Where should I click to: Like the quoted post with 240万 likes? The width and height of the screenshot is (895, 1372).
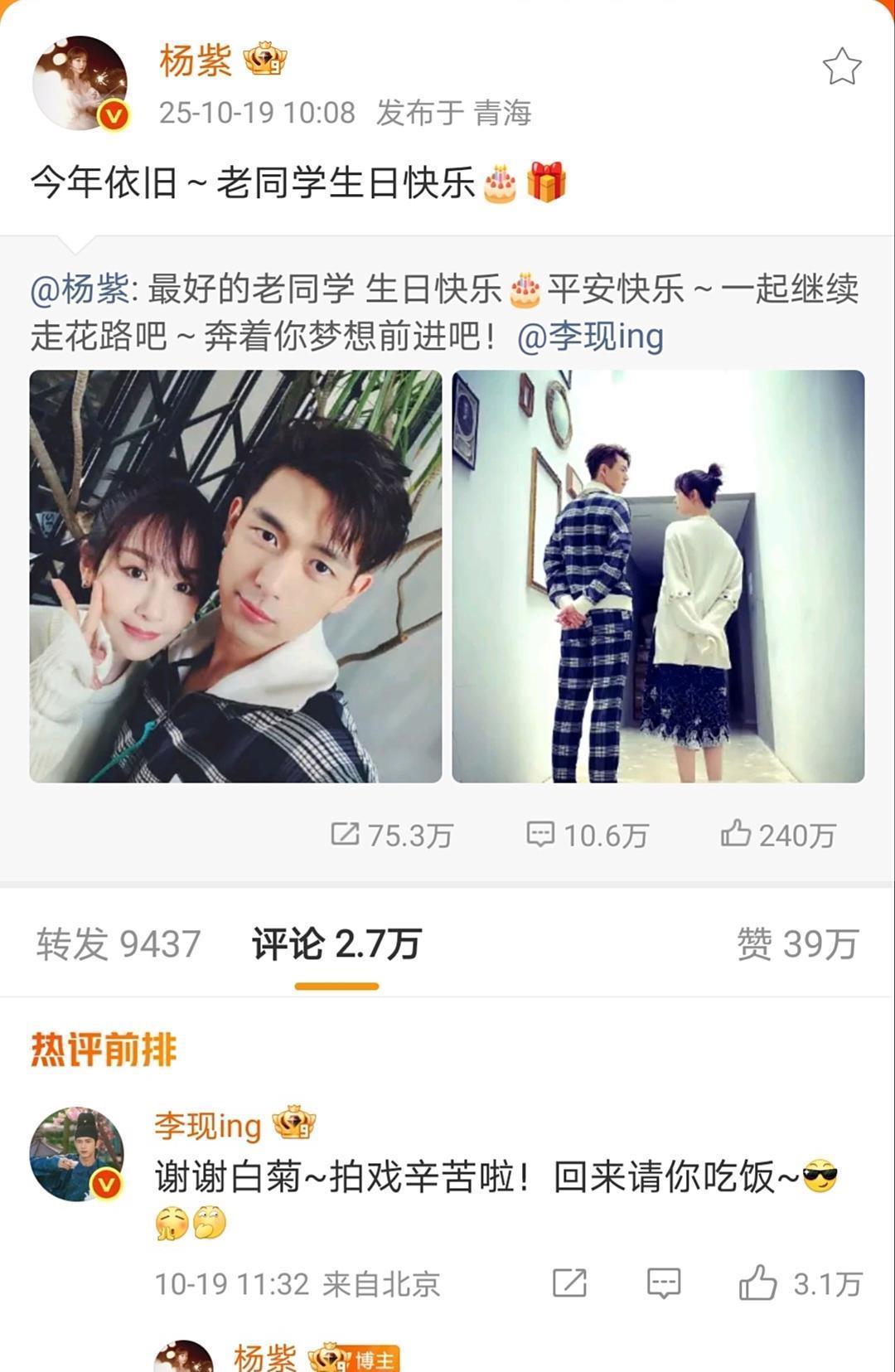click(777, 835)
